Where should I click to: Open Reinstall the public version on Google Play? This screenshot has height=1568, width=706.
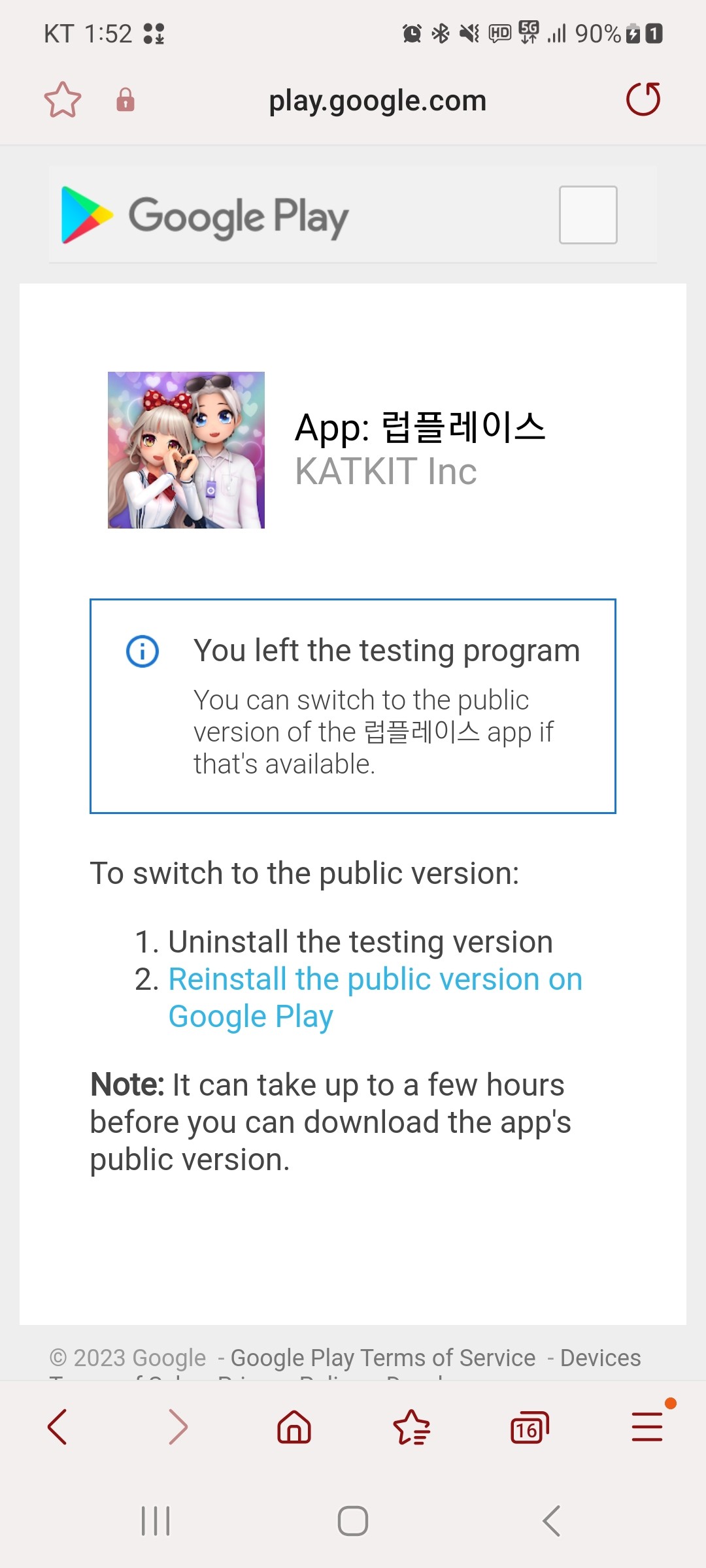pyautogui.click(x=375, y=981)
